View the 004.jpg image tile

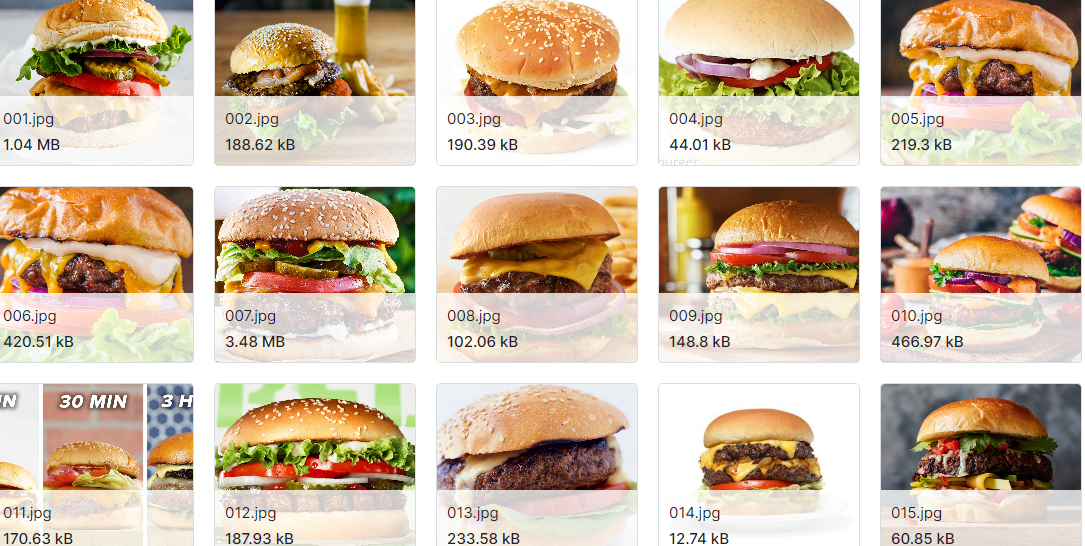[759, 60]
